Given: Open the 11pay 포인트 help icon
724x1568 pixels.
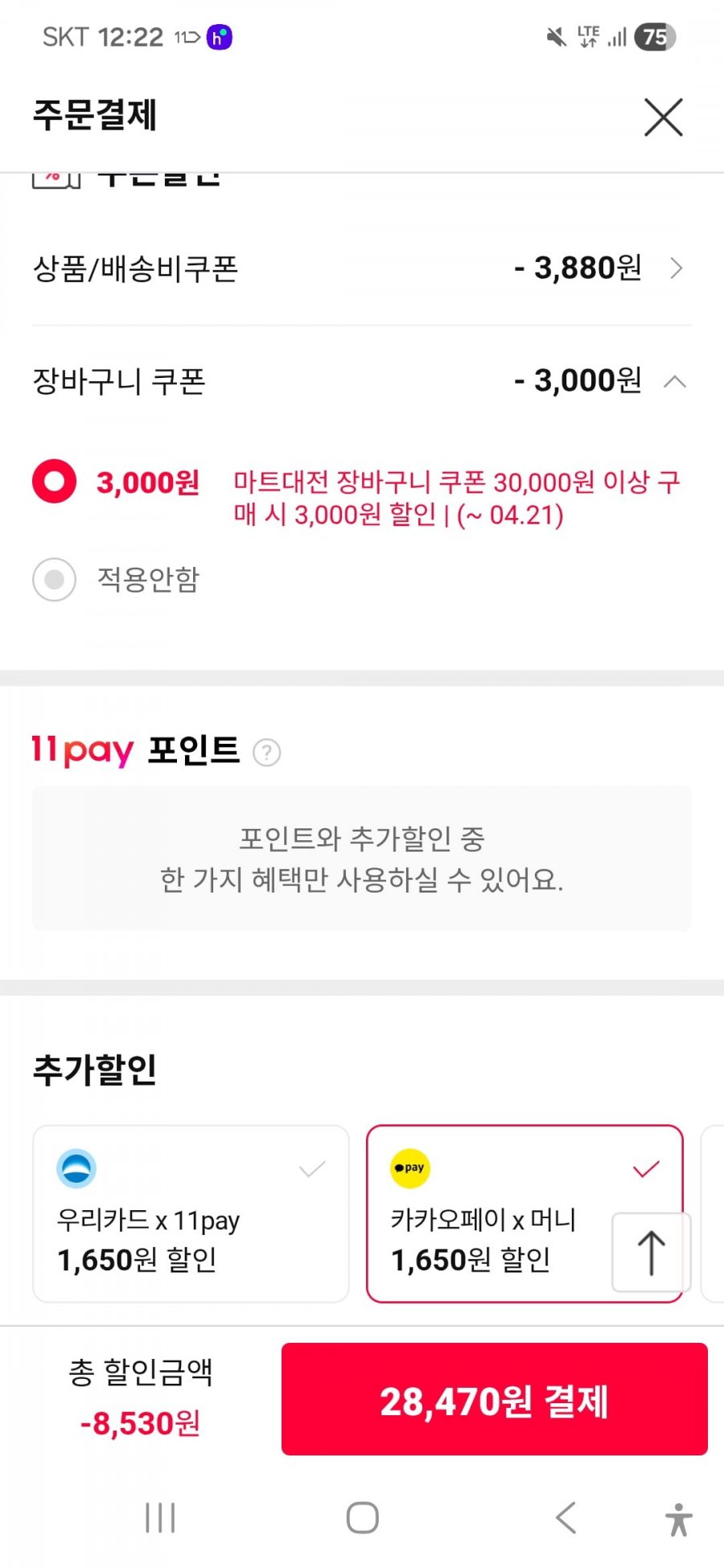Looking at the screenshot, I should coord(266,753).
